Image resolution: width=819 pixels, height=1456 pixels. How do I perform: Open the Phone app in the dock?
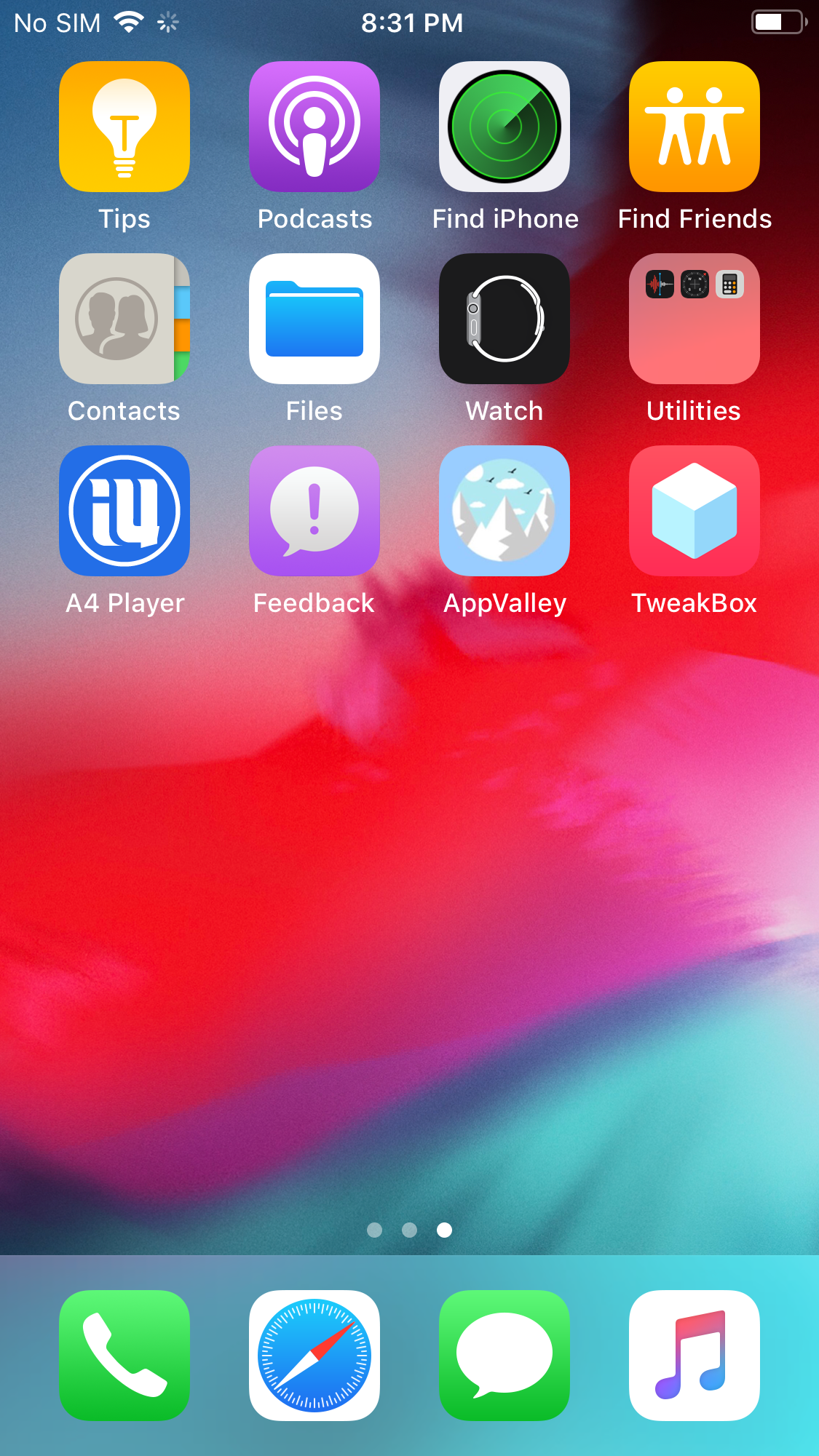[x=124, y=1355]
